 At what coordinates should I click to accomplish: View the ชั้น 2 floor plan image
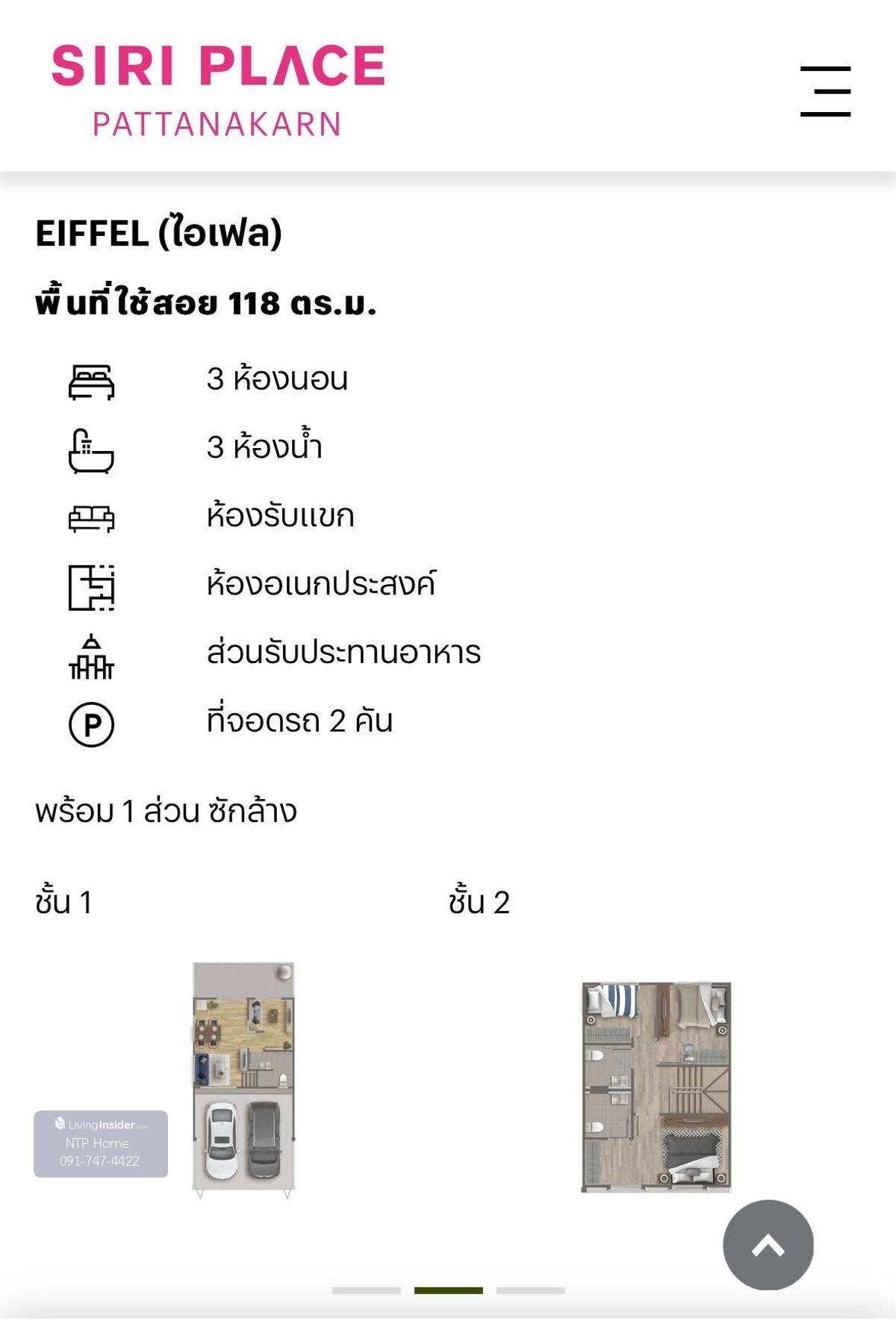[x=656, y=1087]
